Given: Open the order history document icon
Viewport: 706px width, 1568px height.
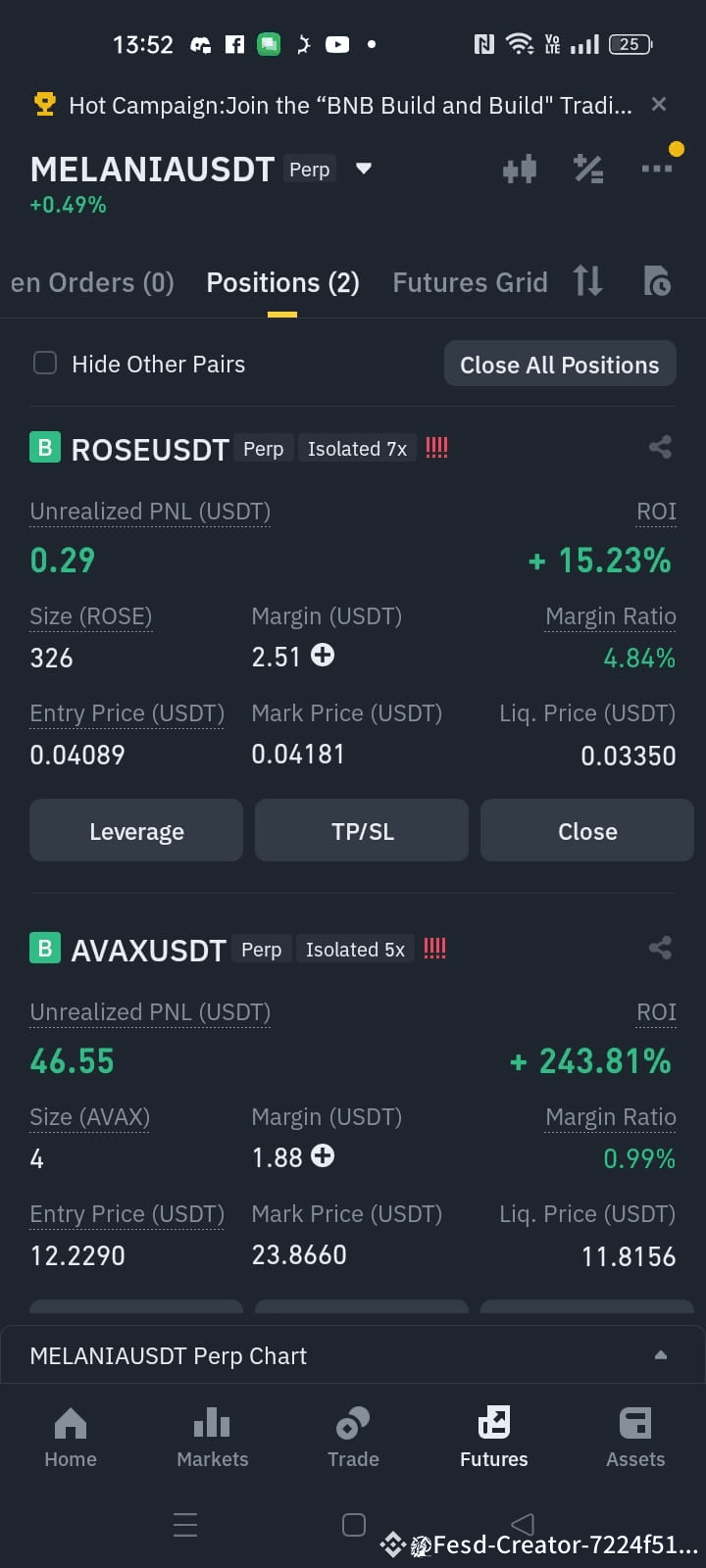Looking at the screenshot, I should tap(657, 281).
